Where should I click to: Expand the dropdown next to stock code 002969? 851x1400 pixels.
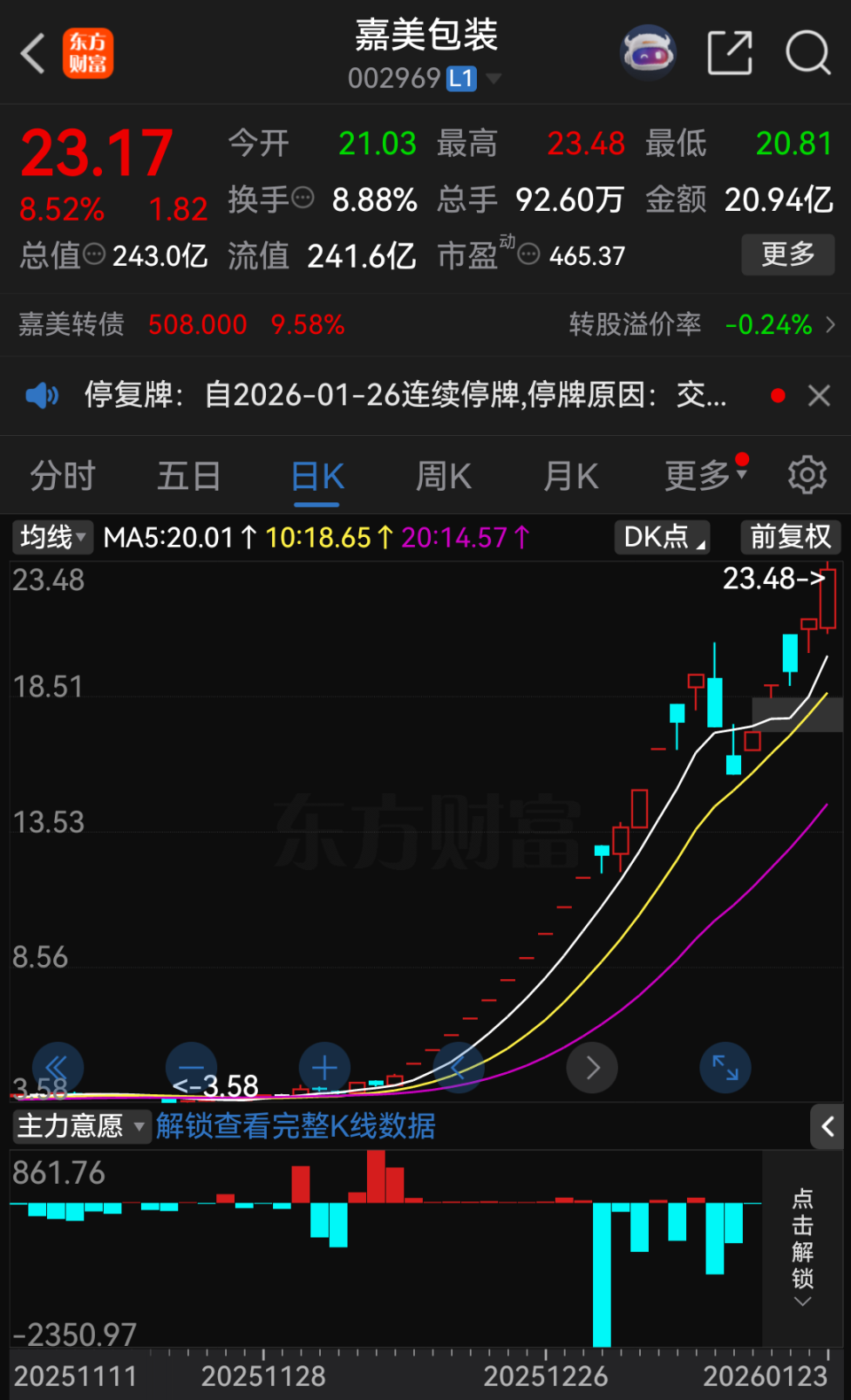pyautogui.click(x=494, y=78)
